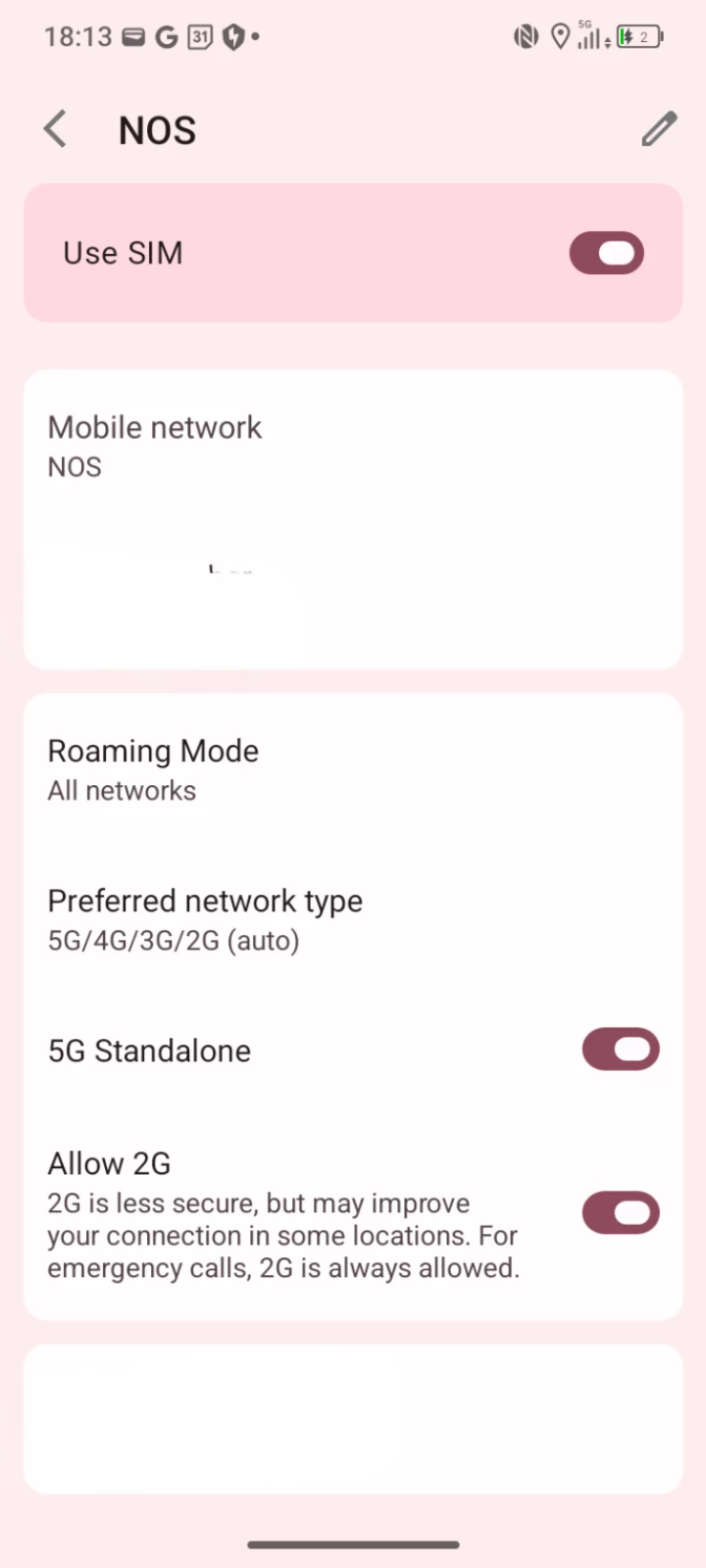Toggle off Allow 2G
706x1568 pixels.
pos(620,1213)
